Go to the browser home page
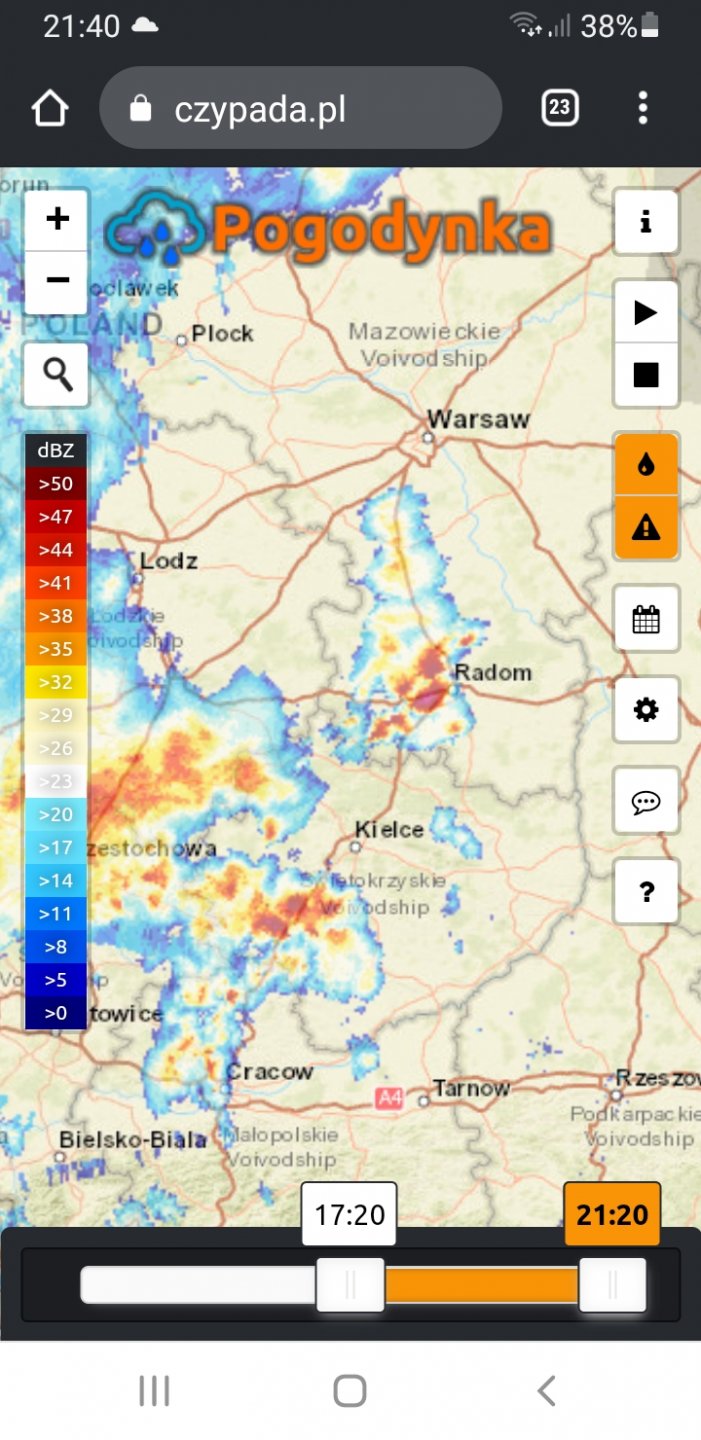 (50, 108)
